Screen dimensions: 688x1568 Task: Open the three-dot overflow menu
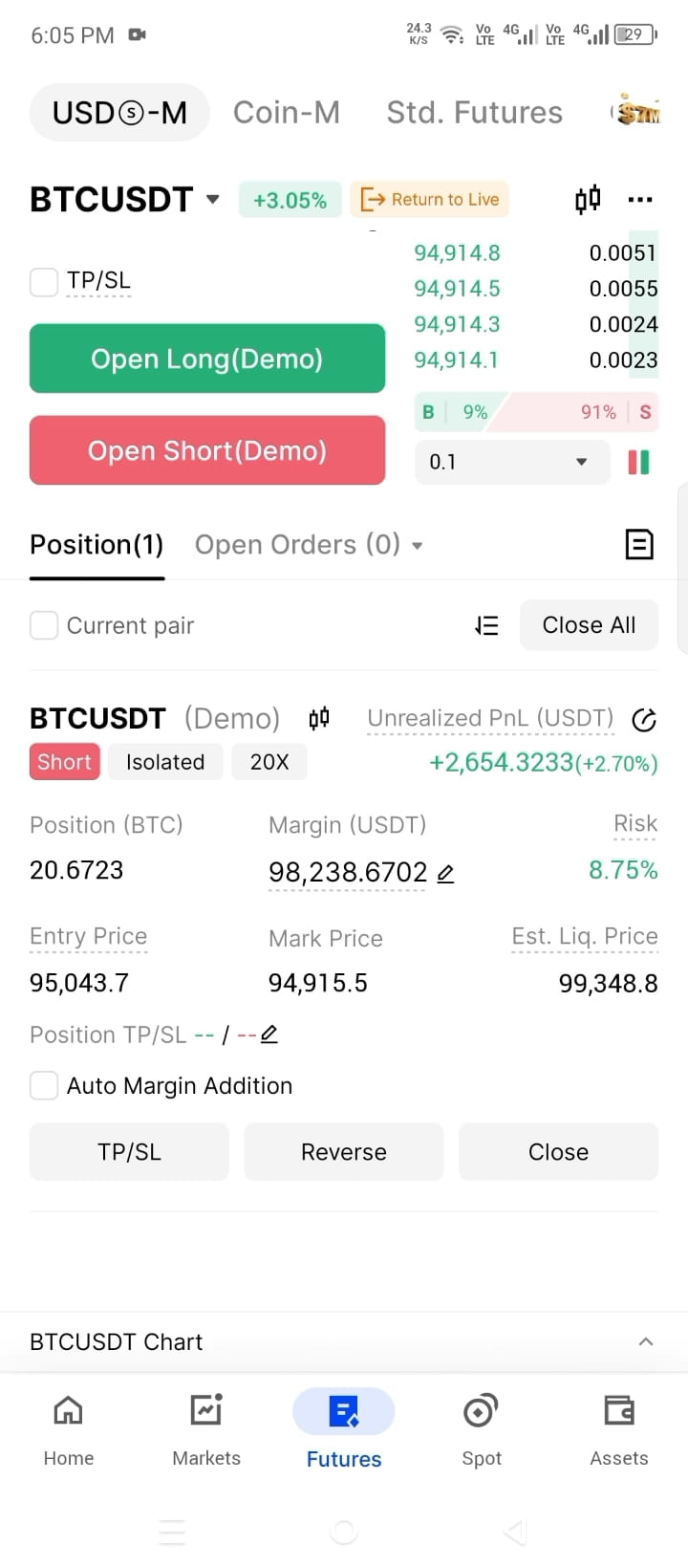[x=639, y=199]
